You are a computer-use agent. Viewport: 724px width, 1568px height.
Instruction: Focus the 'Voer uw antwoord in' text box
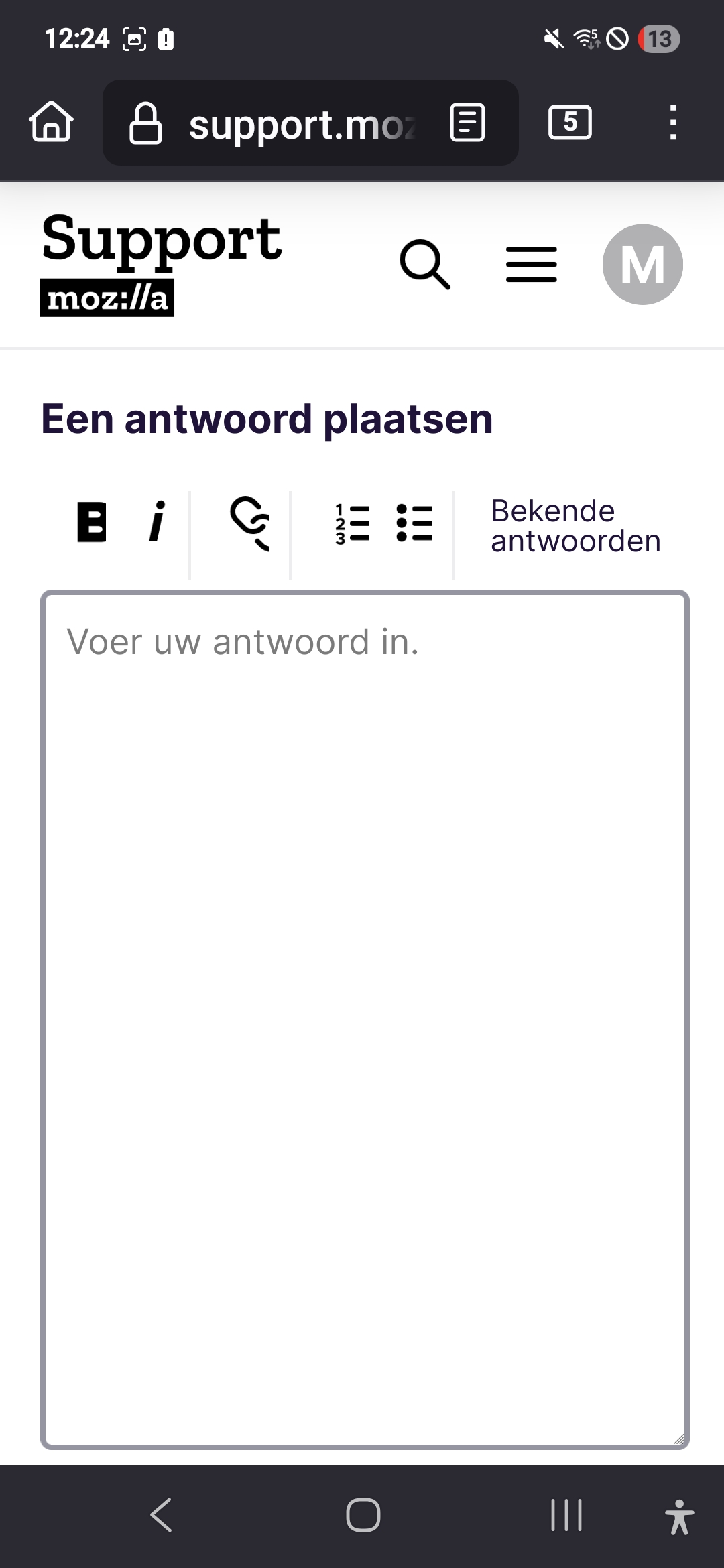365,1019
